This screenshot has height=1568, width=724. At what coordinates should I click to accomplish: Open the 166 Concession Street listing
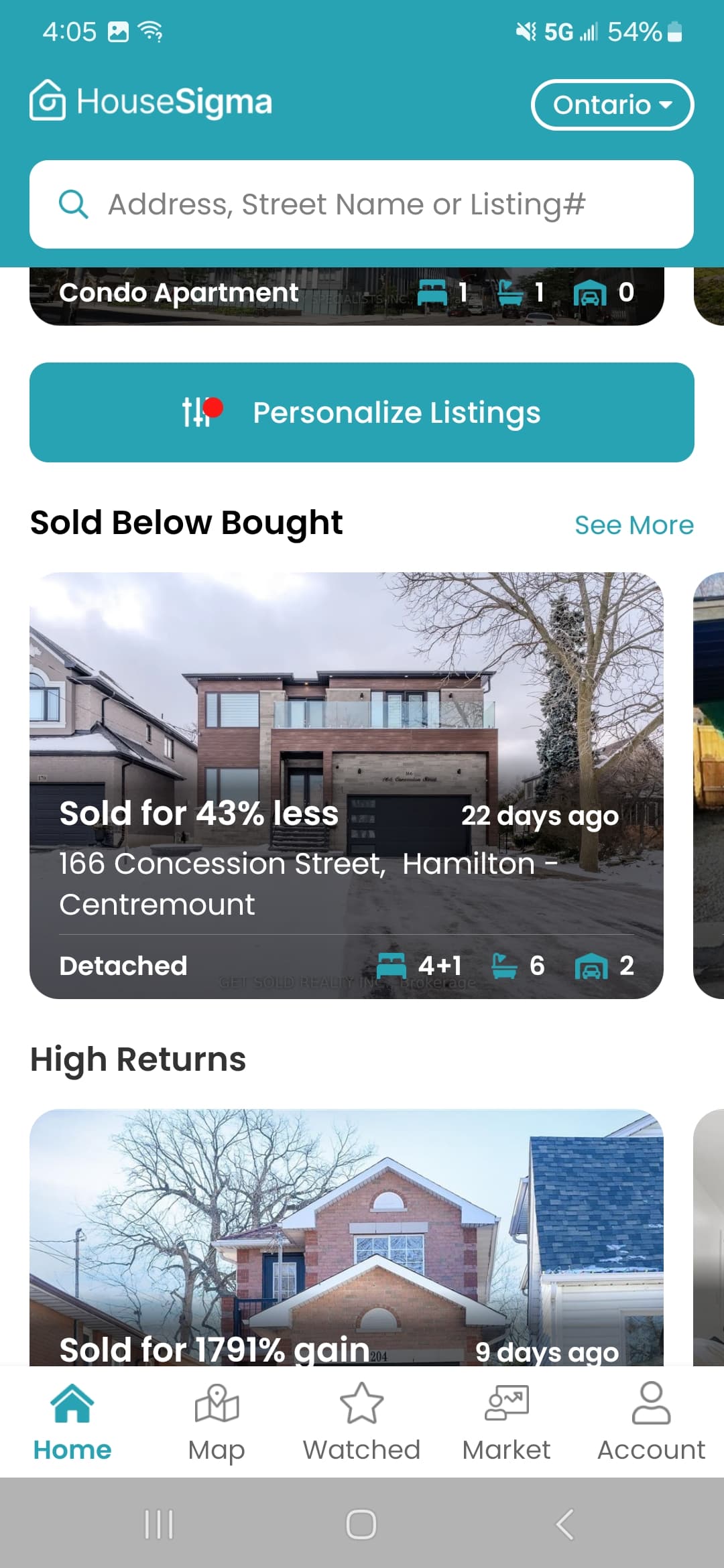coord(347,785)
